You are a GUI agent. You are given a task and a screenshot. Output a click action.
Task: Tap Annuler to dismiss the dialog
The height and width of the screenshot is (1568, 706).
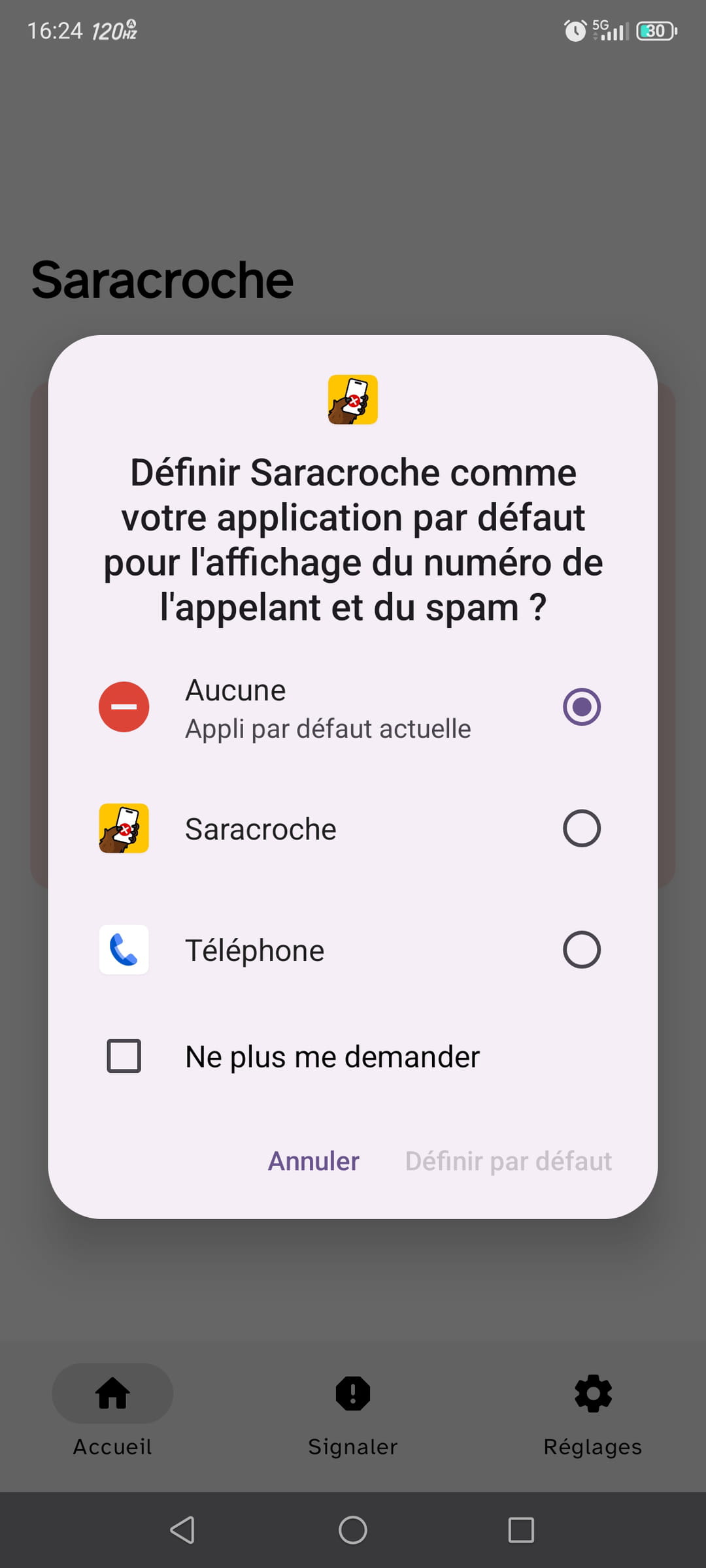pyautogui.click(x=314, y=1162)
